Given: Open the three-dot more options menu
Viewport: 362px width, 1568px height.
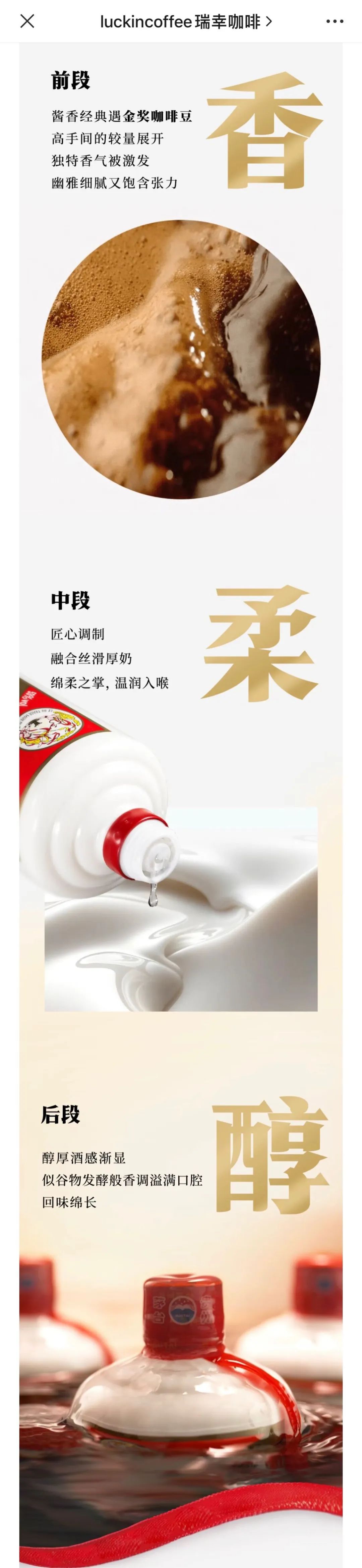Looking at the screenshot, I should 335,22.
